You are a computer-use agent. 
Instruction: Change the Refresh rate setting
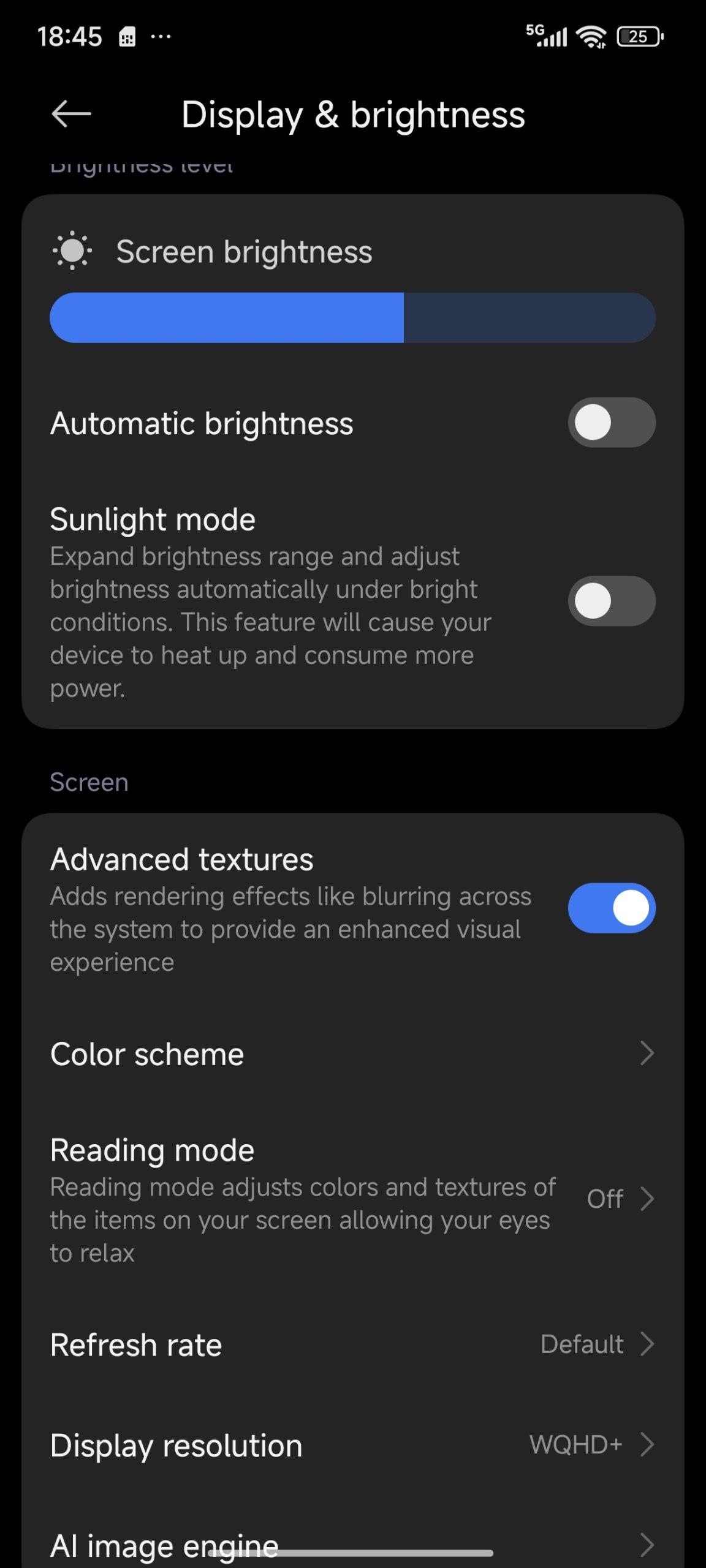[x=352, y=1344]
